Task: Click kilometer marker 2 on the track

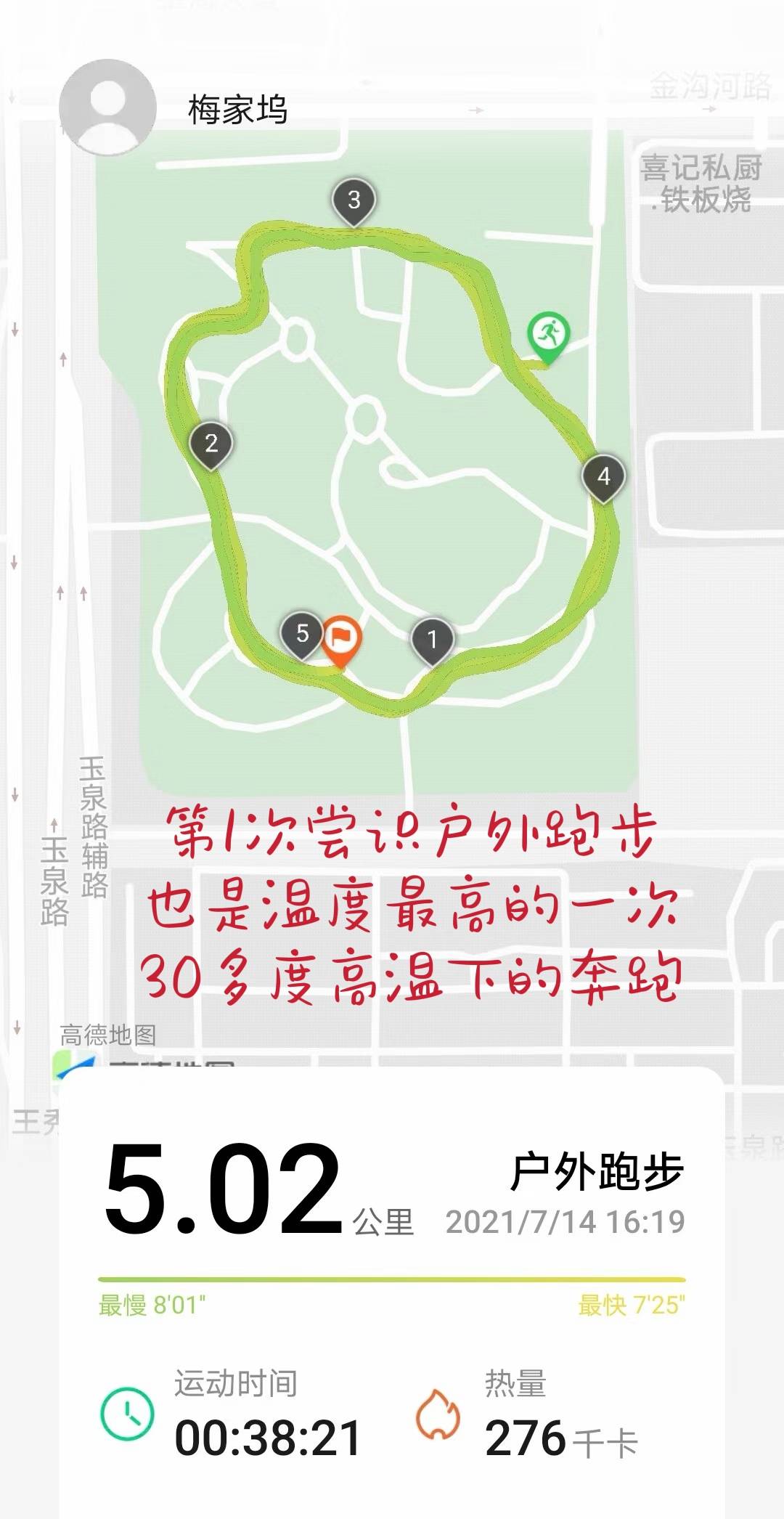Action: [x=211, y=443]
